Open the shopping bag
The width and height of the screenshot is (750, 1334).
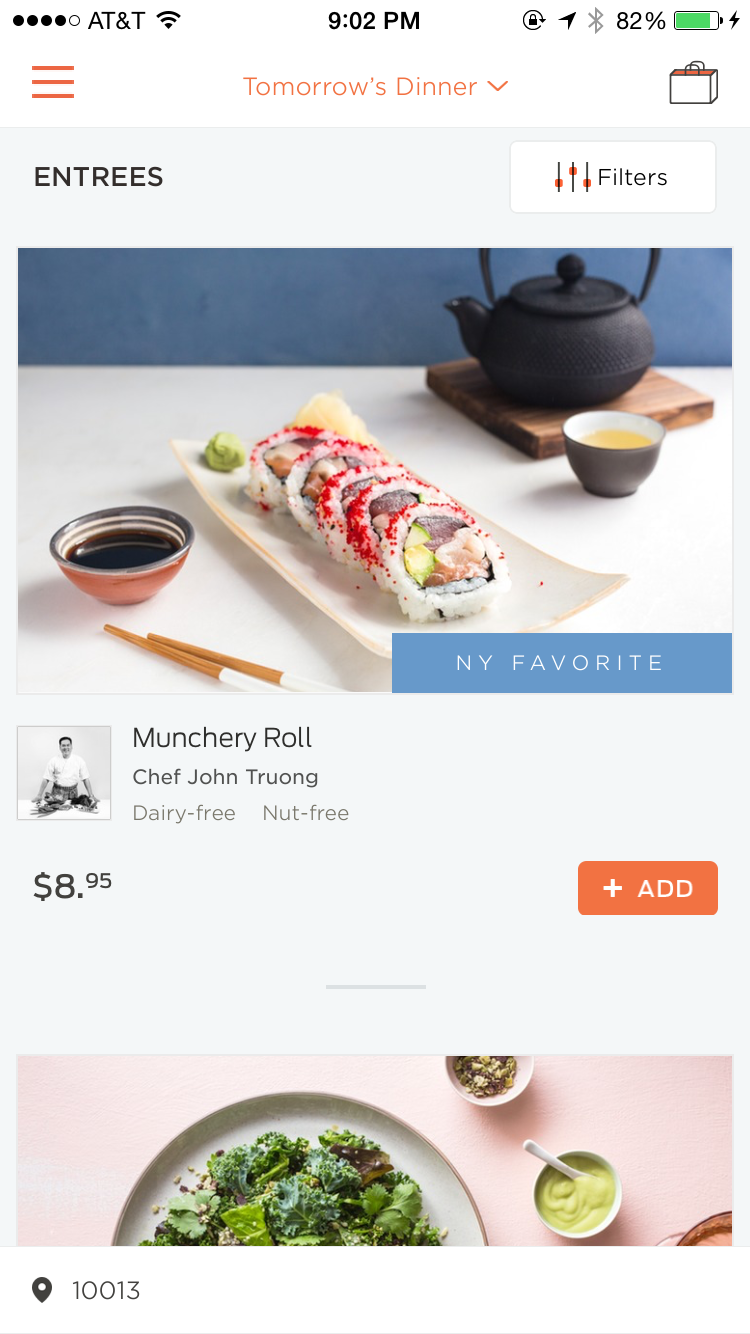(x=693, y=84)
